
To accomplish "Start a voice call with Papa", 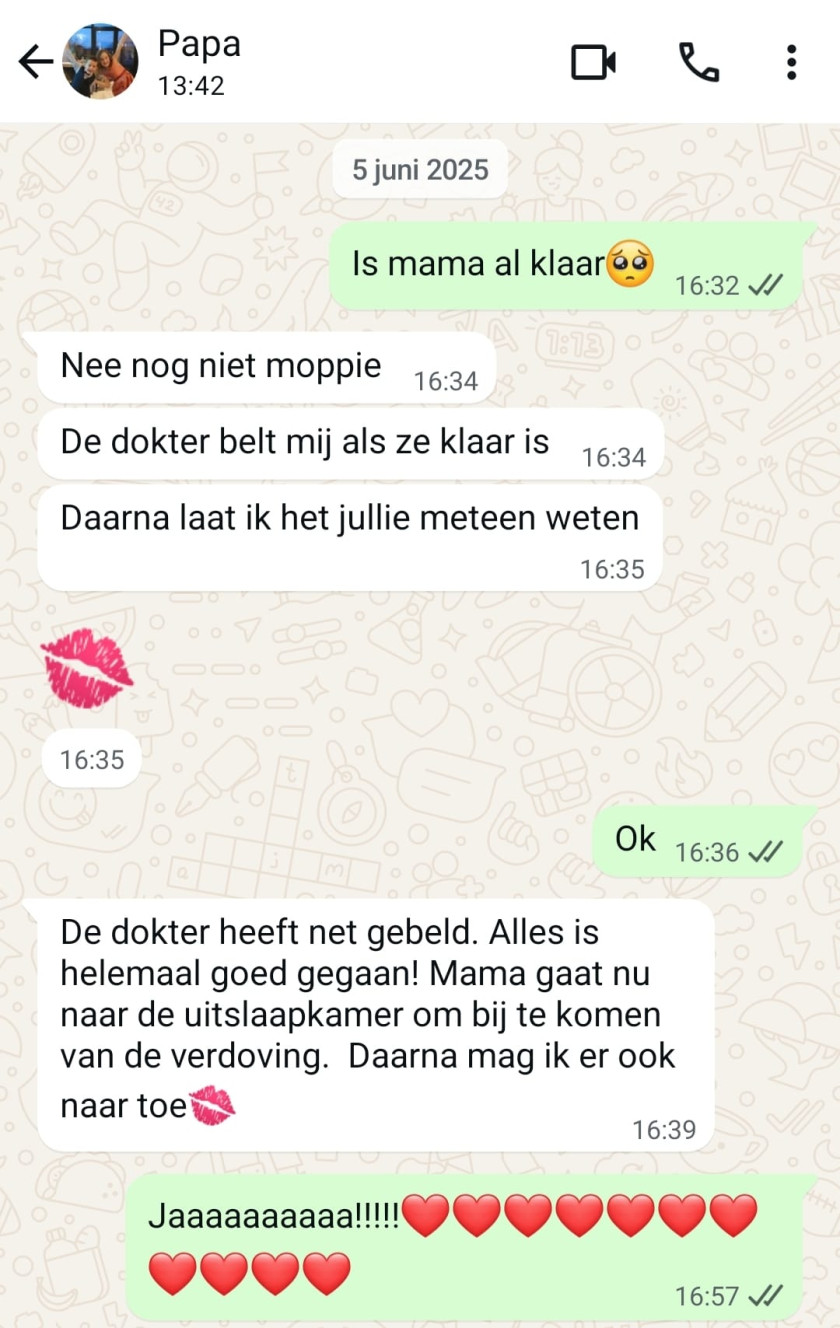I will 699,62.
